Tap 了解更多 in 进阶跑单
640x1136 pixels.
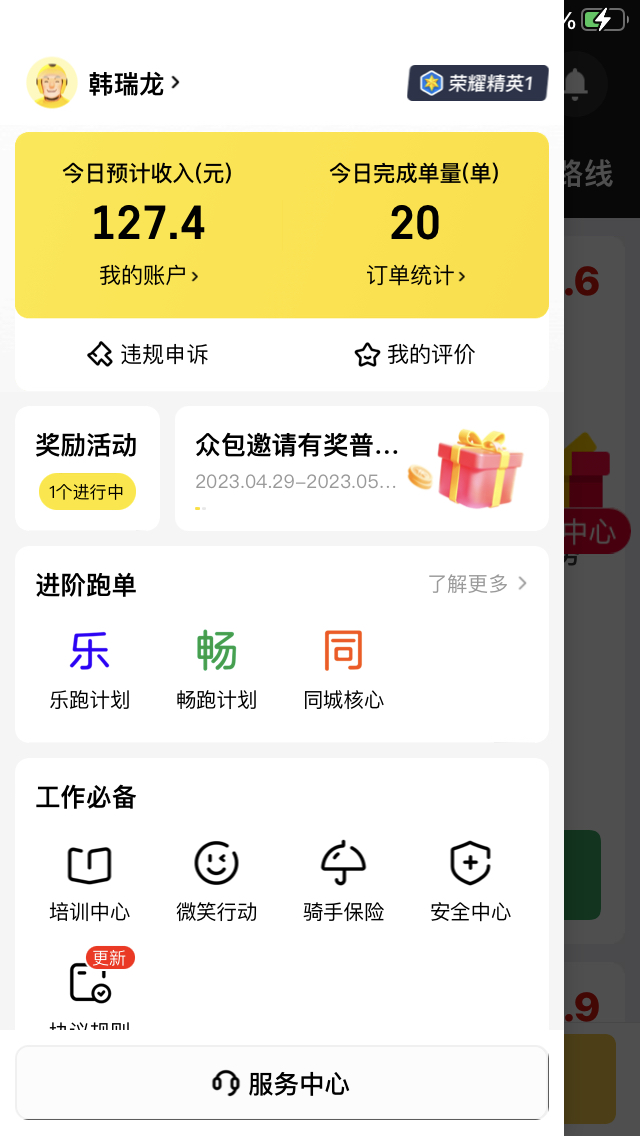coord(477,584)
